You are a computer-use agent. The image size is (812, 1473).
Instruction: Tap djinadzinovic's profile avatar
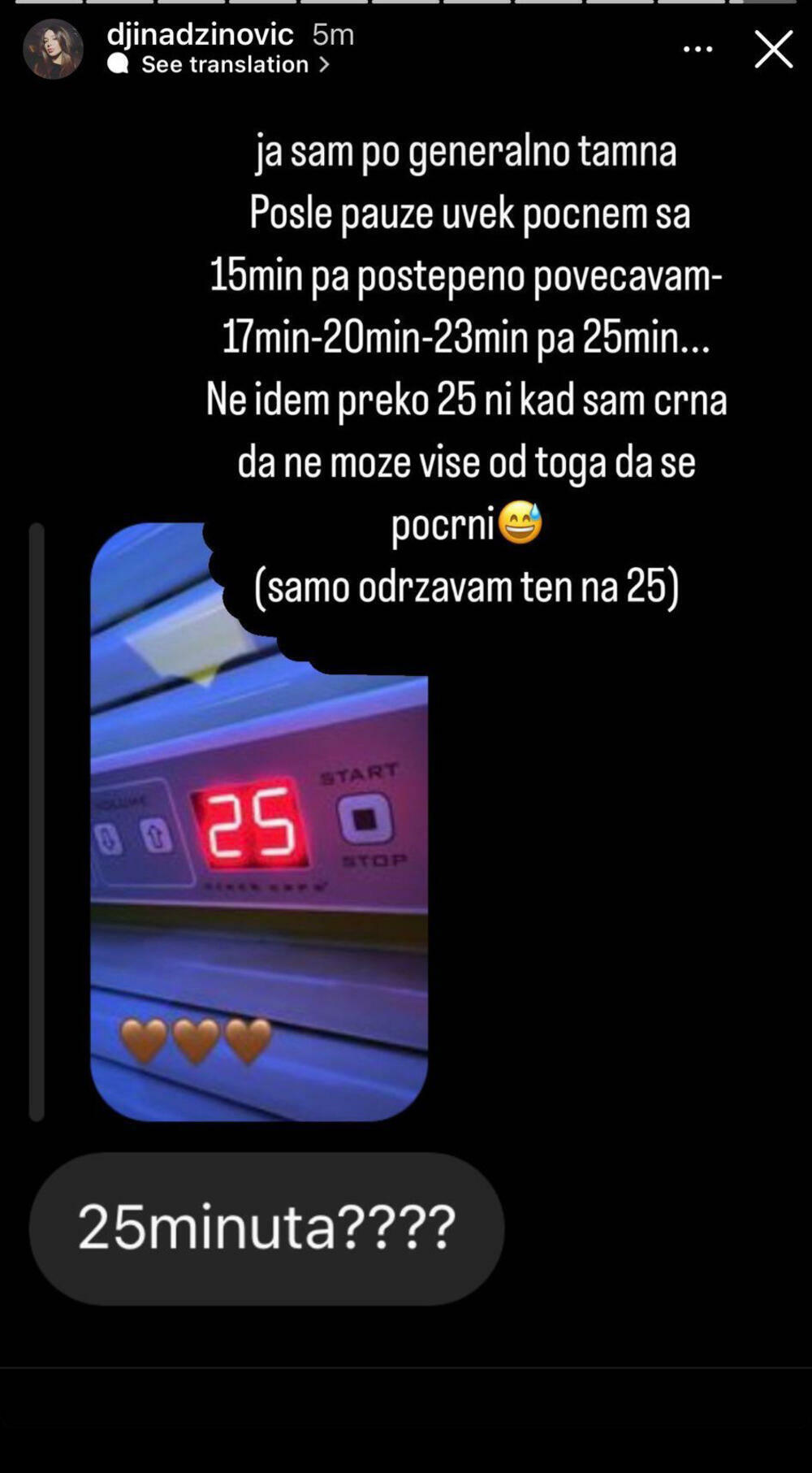pyautogui.click(x=52, y=48)
